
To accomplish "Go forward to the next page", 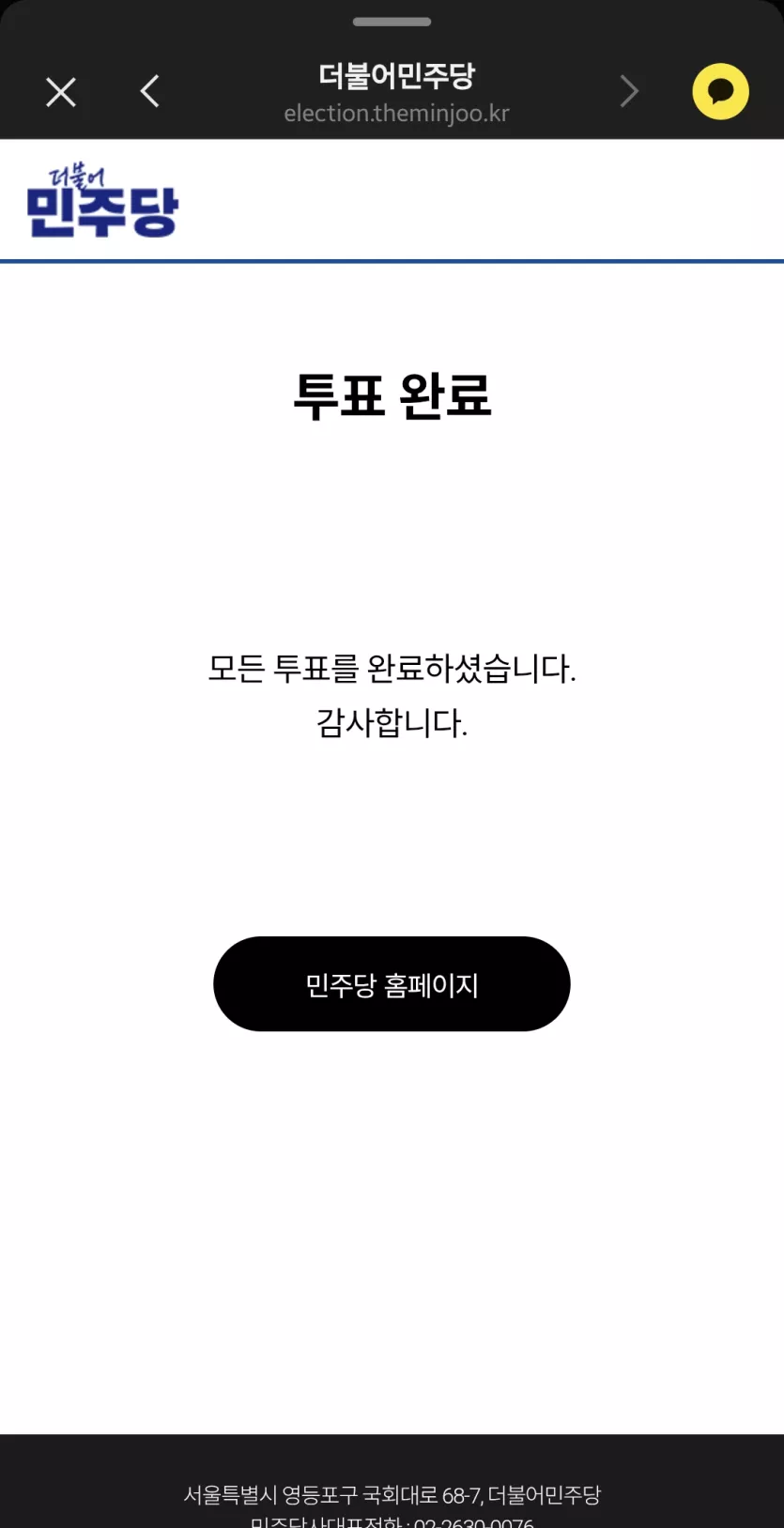I will pos(629,92).
